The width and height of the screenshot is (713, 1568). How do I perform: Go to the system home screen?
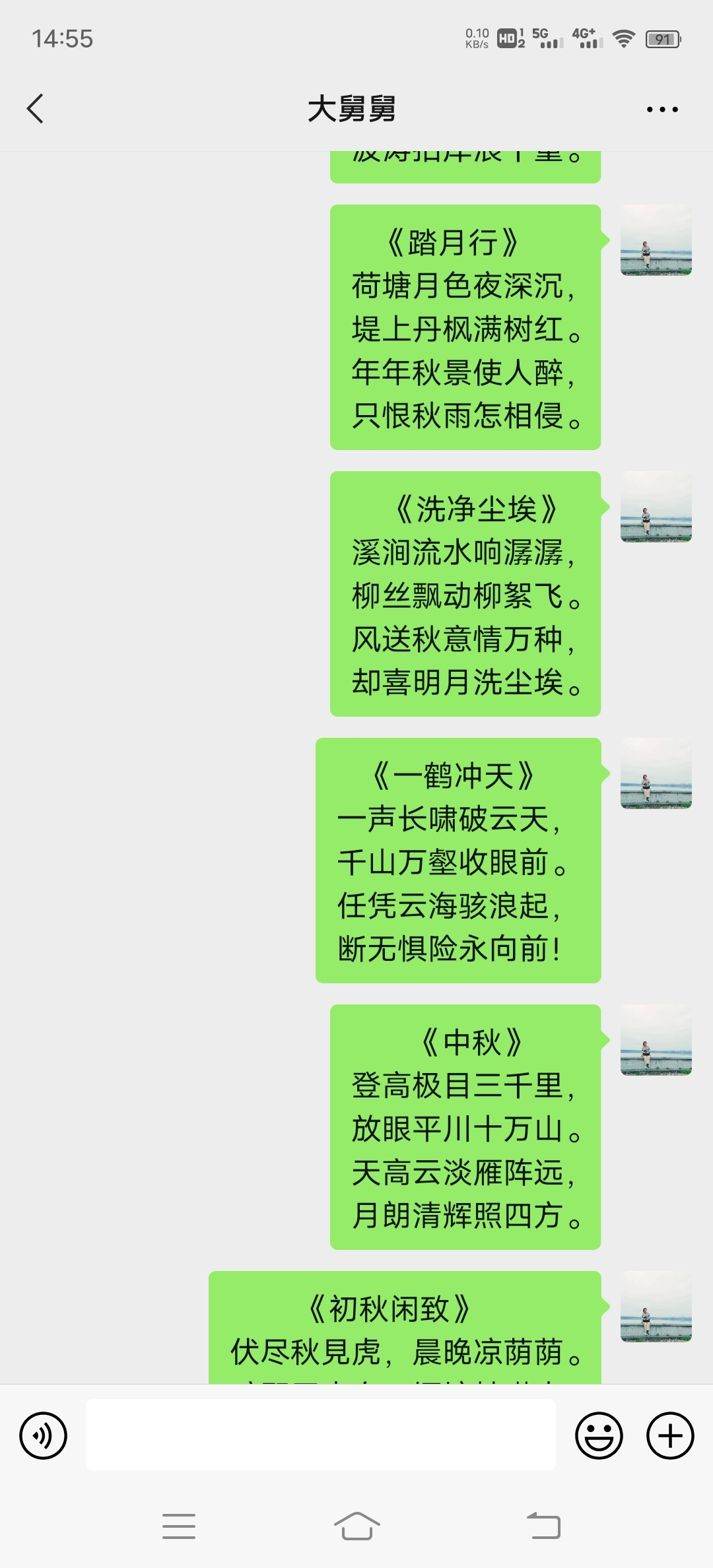(x=356, y=1526)
